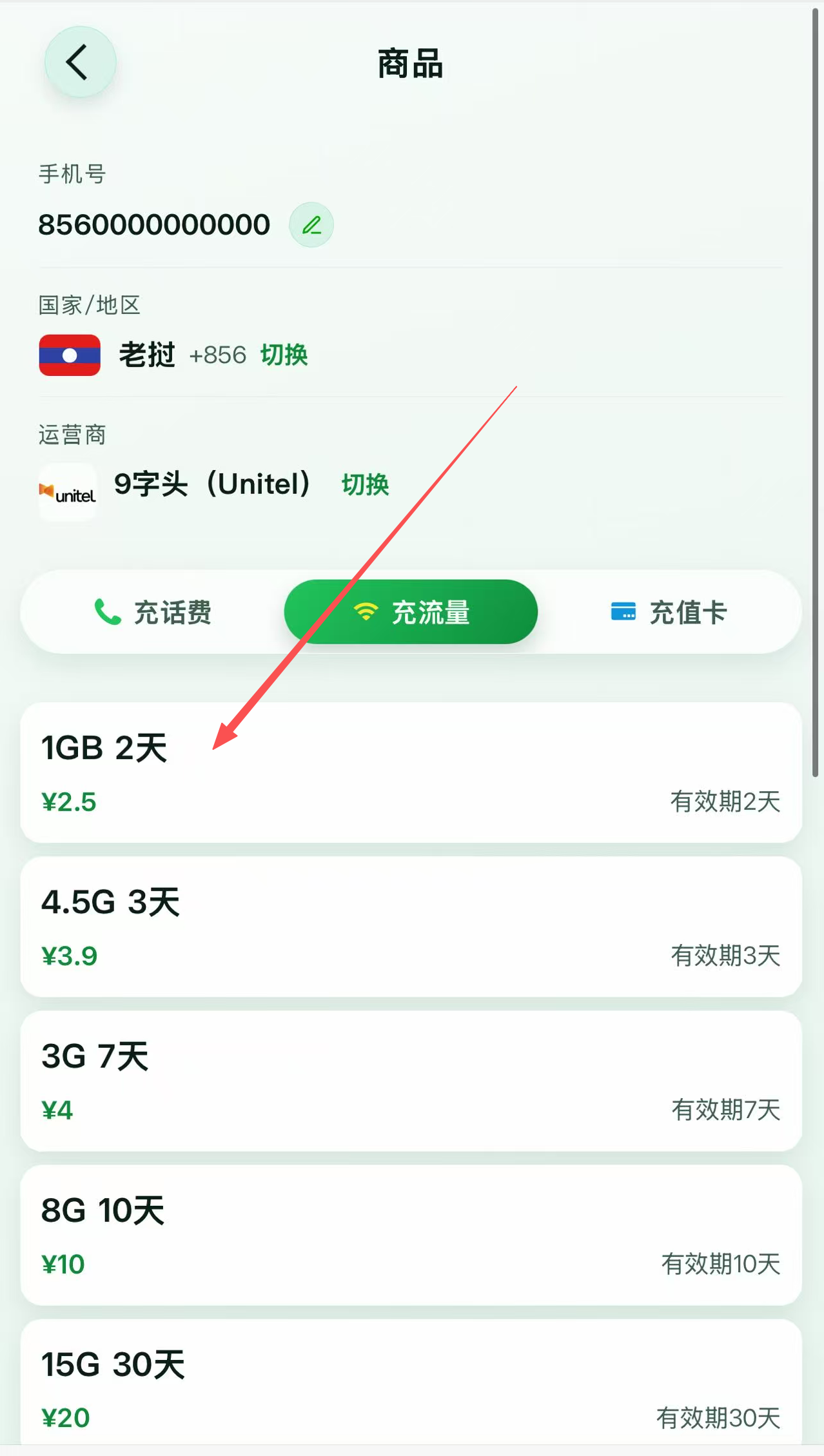Select the 充流量 tab

pyautogui.click(x=411, y=612)
